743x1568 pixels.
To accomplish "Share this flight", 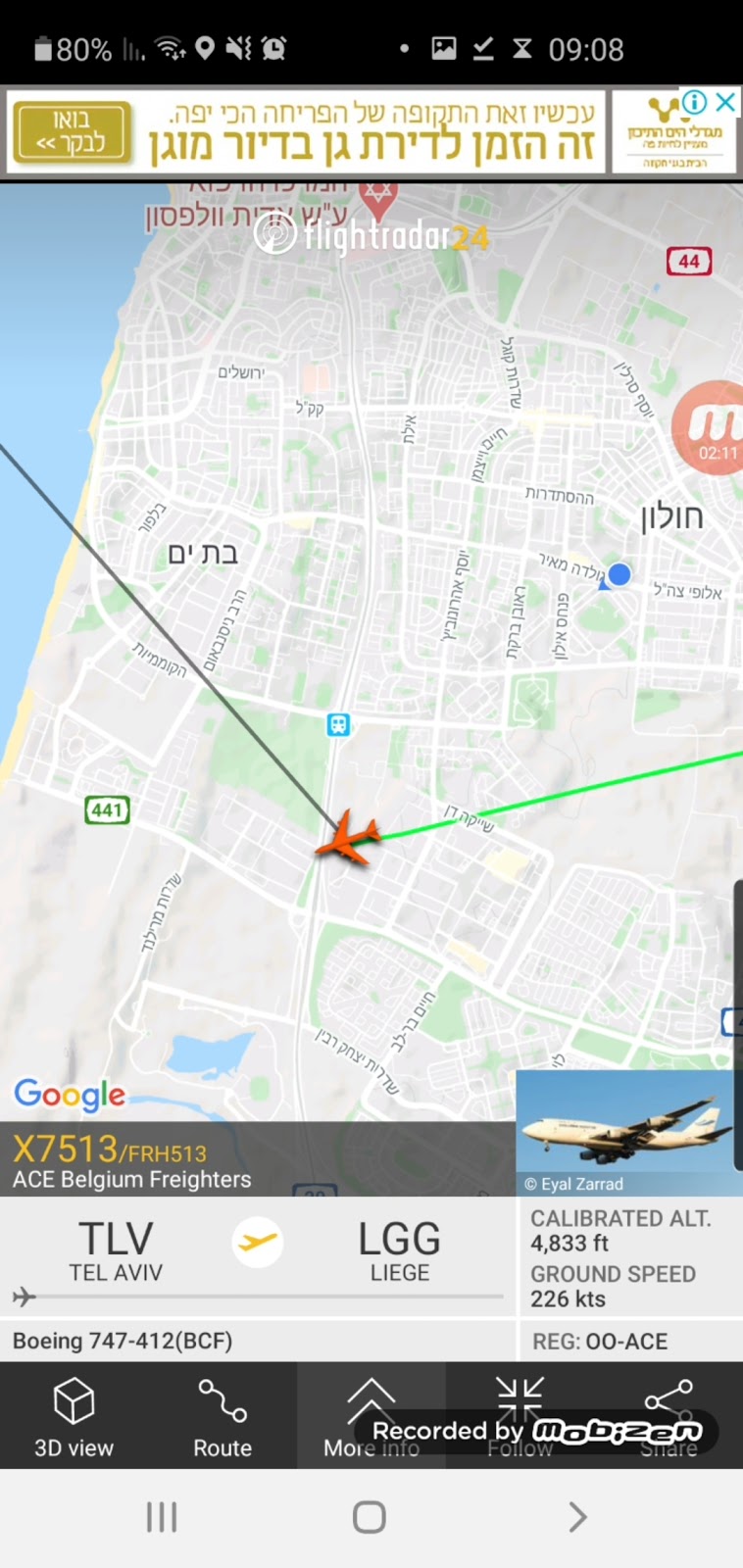I will tap(669, 1414).
